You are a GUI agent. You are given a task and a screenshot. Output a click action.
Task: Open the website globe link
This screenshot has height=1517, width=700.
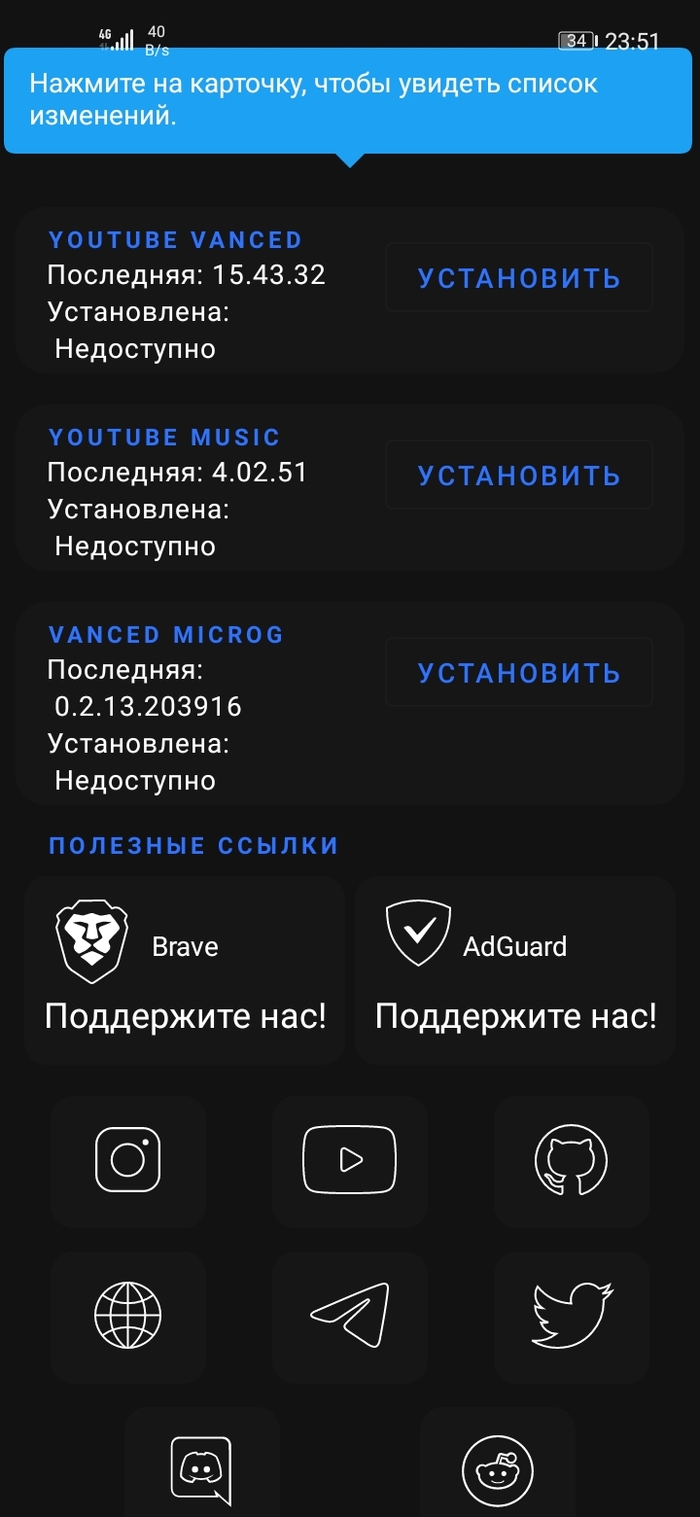pos(128,1315)
